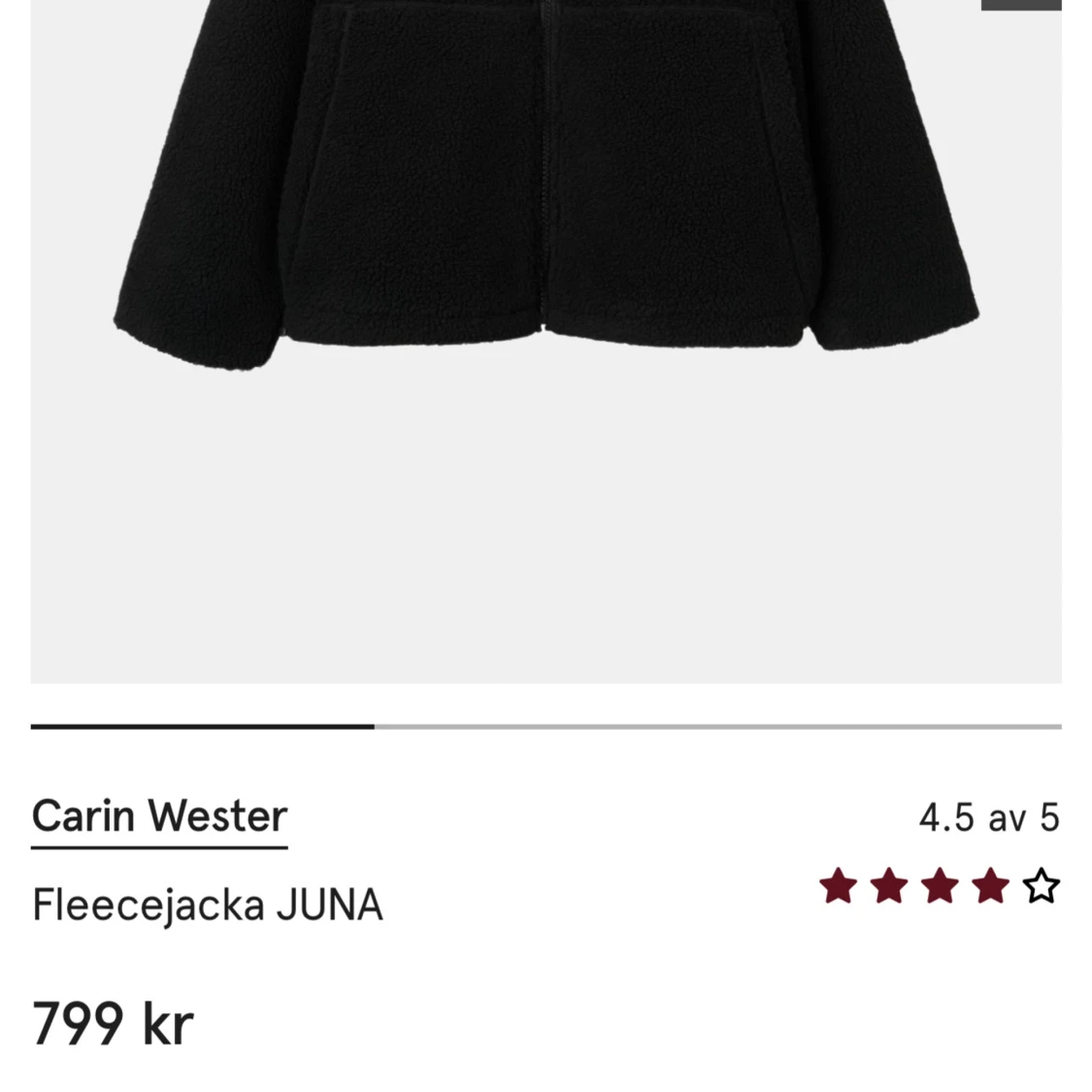This screenshot has width=1092, height=1092.
Task: Open the Carin Wester brand link
Action: (x=159, y=817)
